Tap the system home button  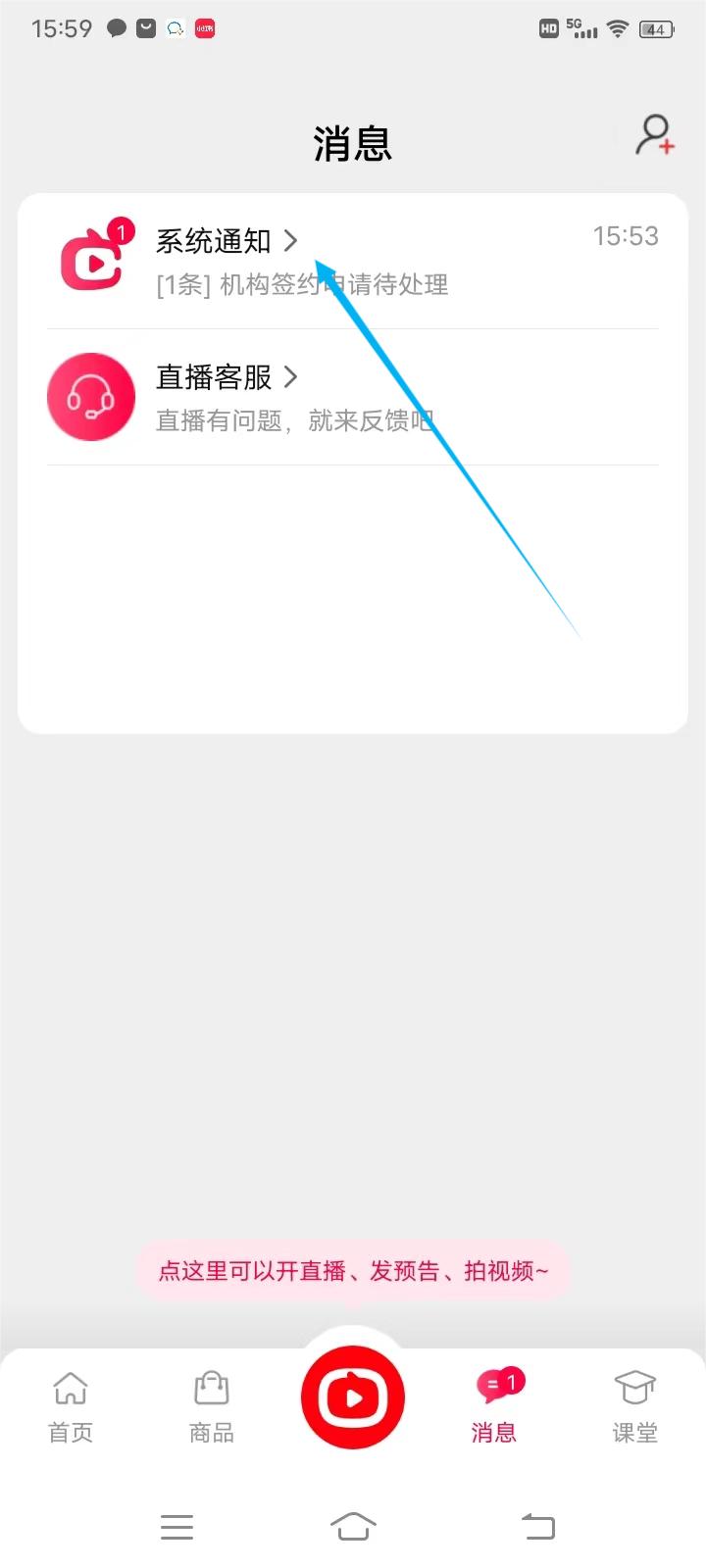(353, 1526)
